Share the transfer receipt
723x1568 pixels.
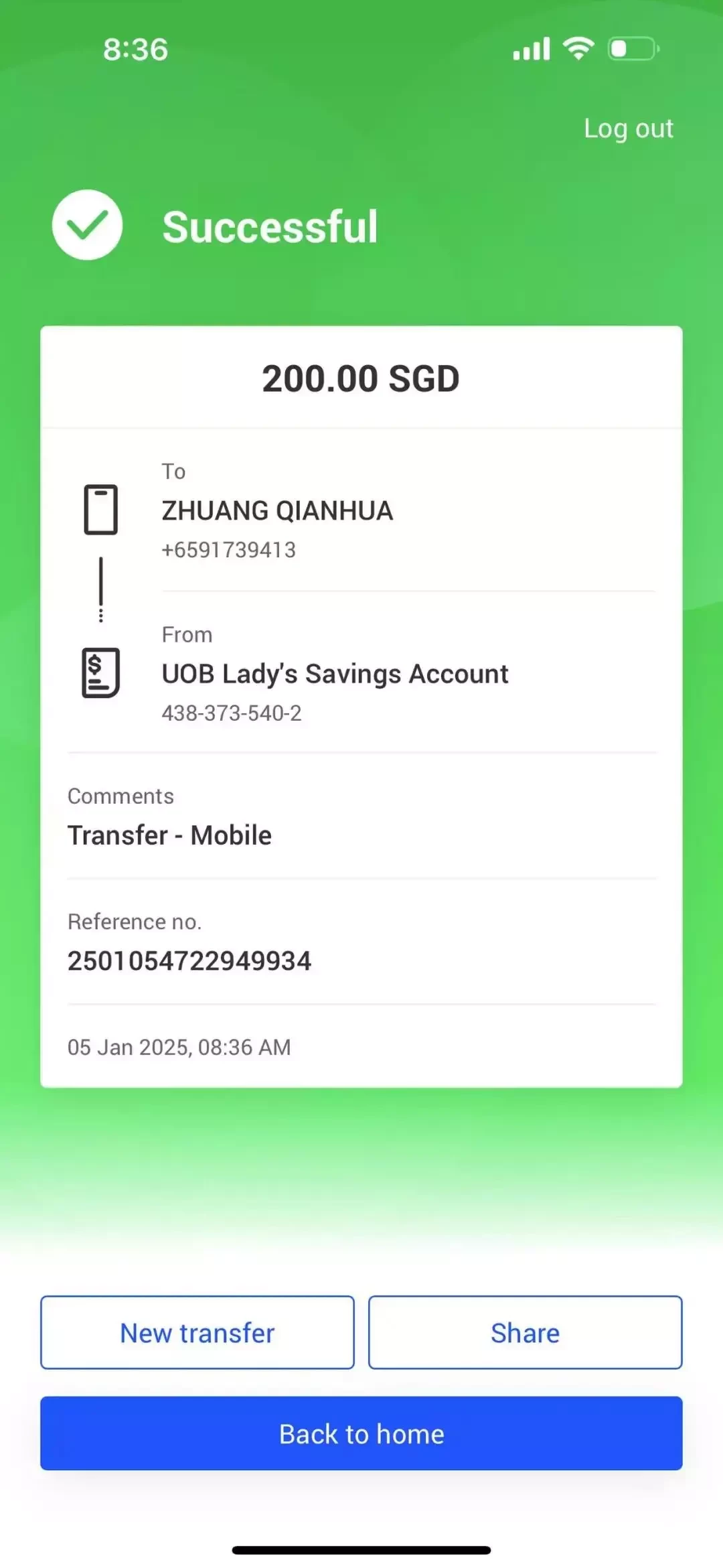(525, 1333)
